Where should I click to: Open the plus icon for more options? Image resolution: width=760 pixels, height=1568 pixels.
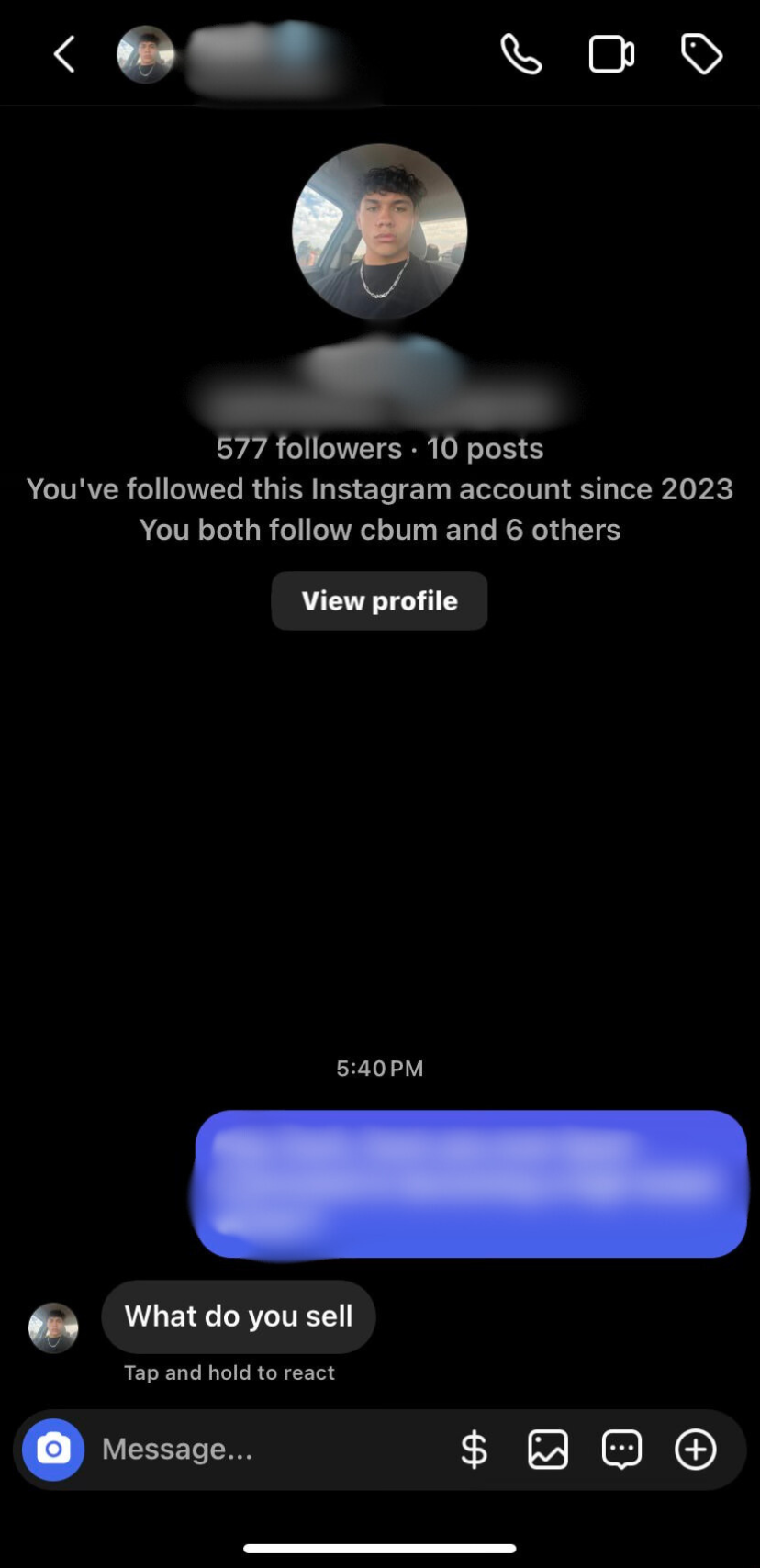(x=696, y=1450)
